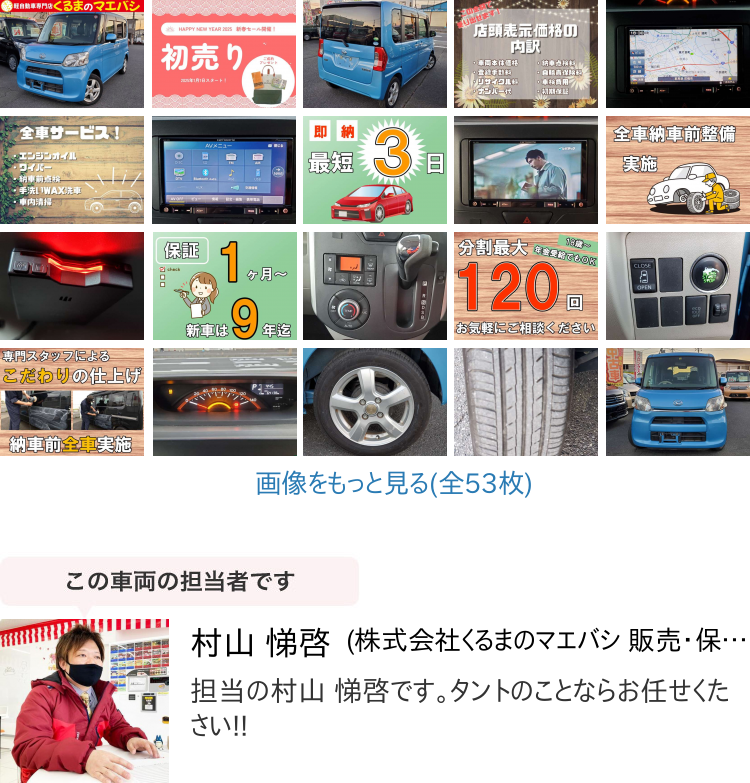This screenshot has width=750, height=783.
Task: View the door switch panel photo
Action: [677, 286]
